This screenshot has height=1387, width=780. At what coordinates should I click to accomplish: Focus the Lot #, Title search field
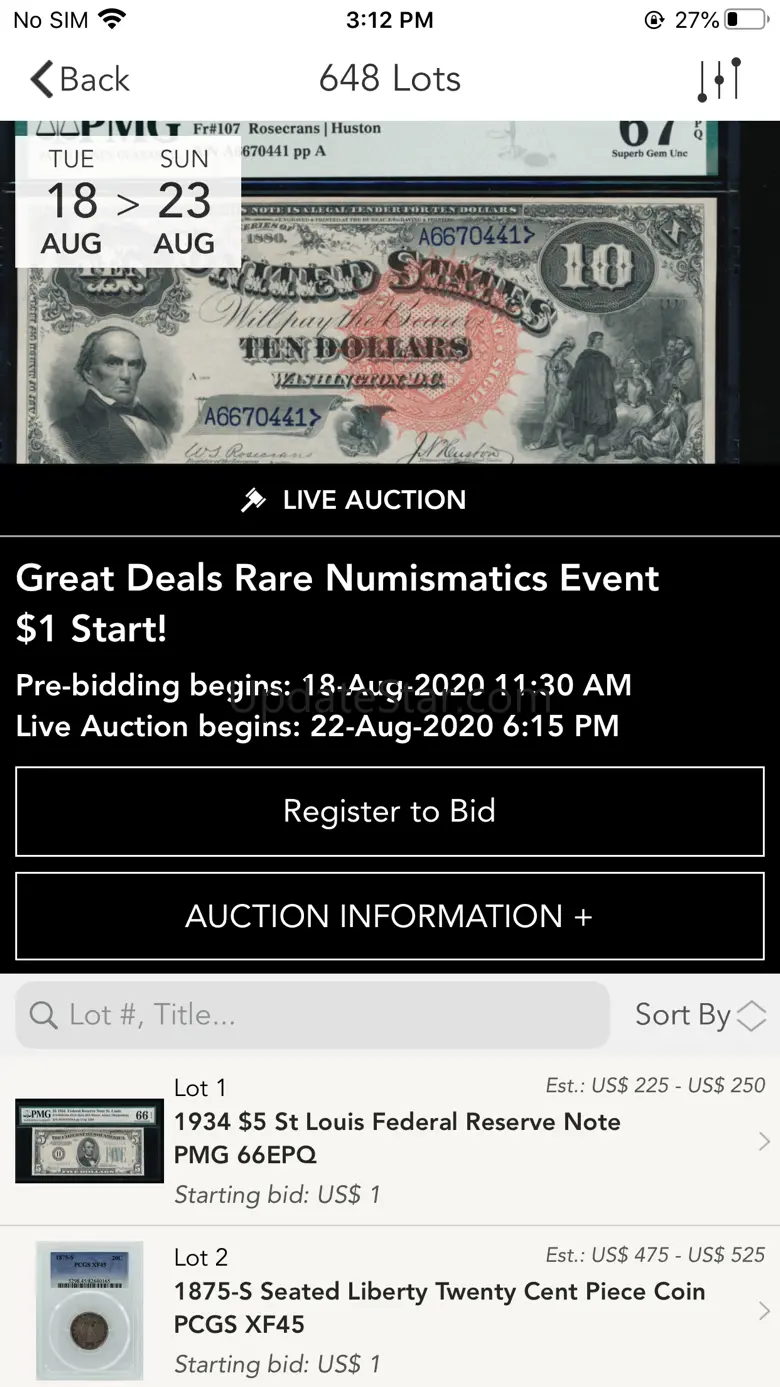point(312,1015)
